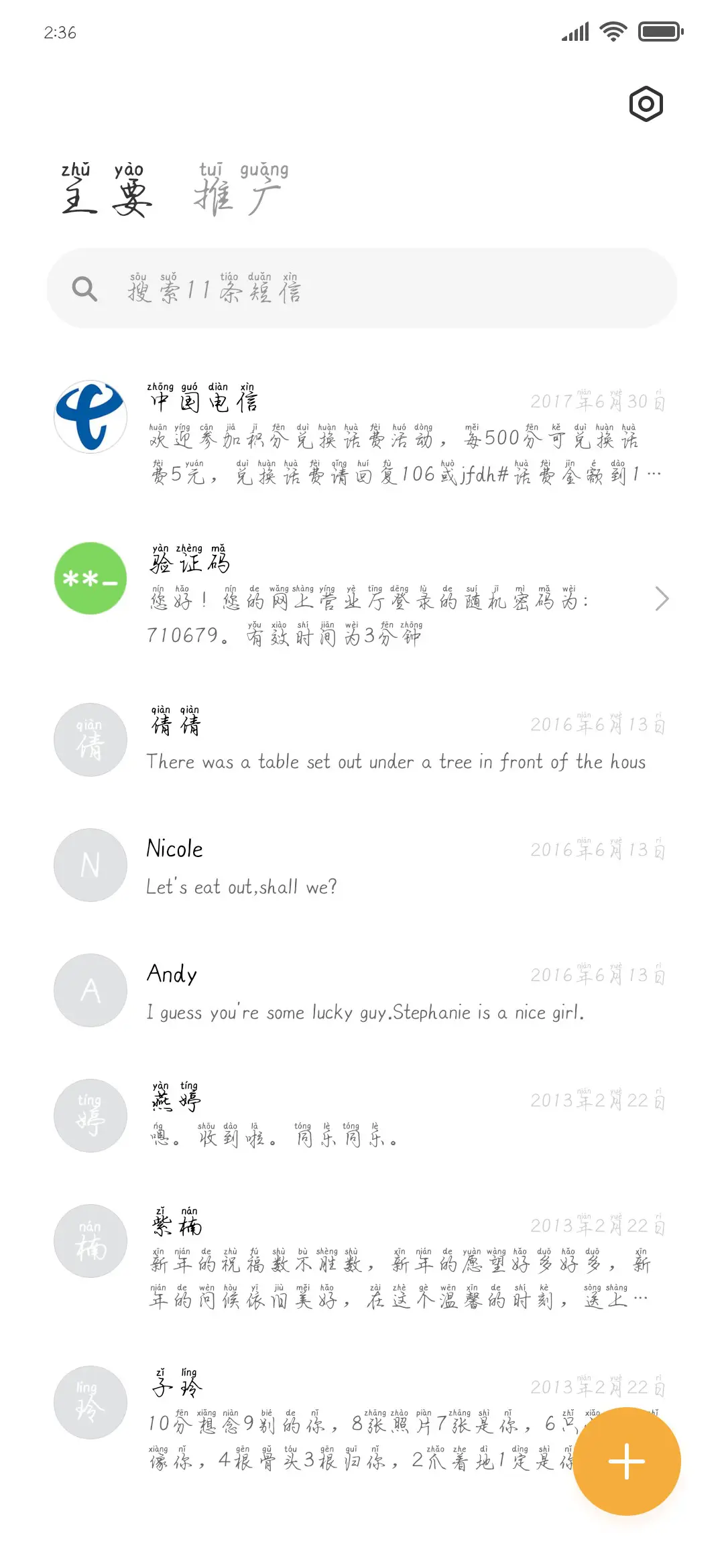724x1568 pixels.
Task: Click the 子玲 contact avatar
Action: [x=90, y=1404]
